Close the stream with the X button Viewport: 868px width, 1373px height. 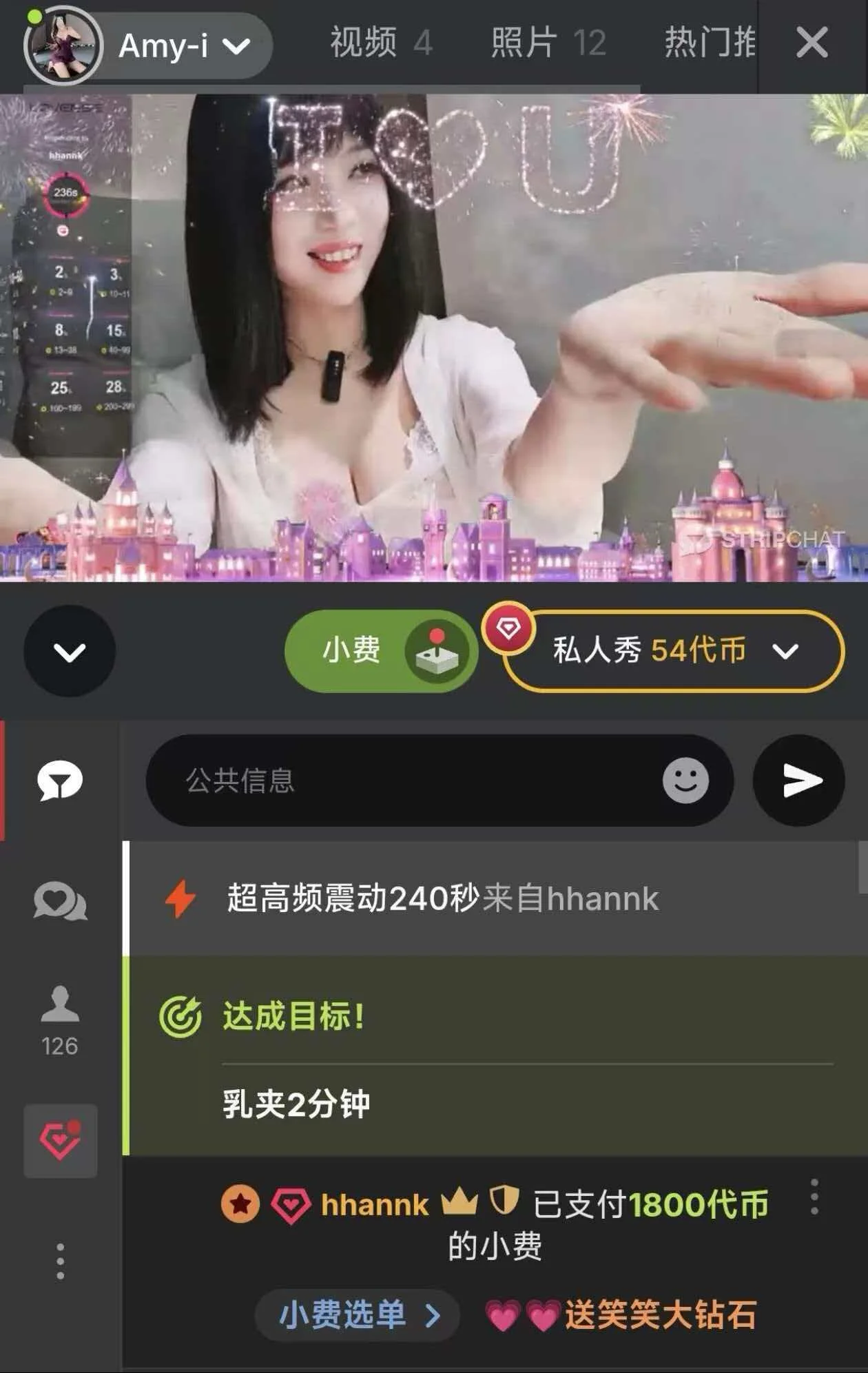pyautogui.click(x=812, y=43)
